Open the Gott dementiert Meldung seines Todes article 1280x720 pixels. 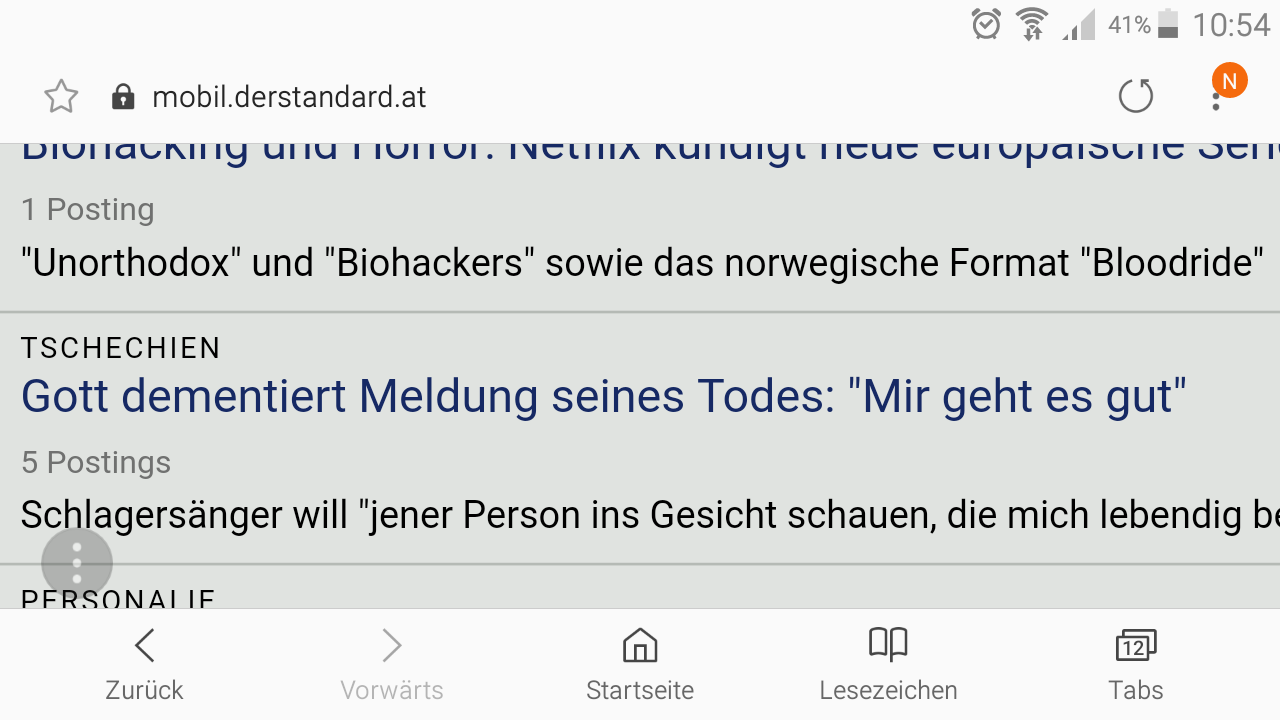coord(603,397)
